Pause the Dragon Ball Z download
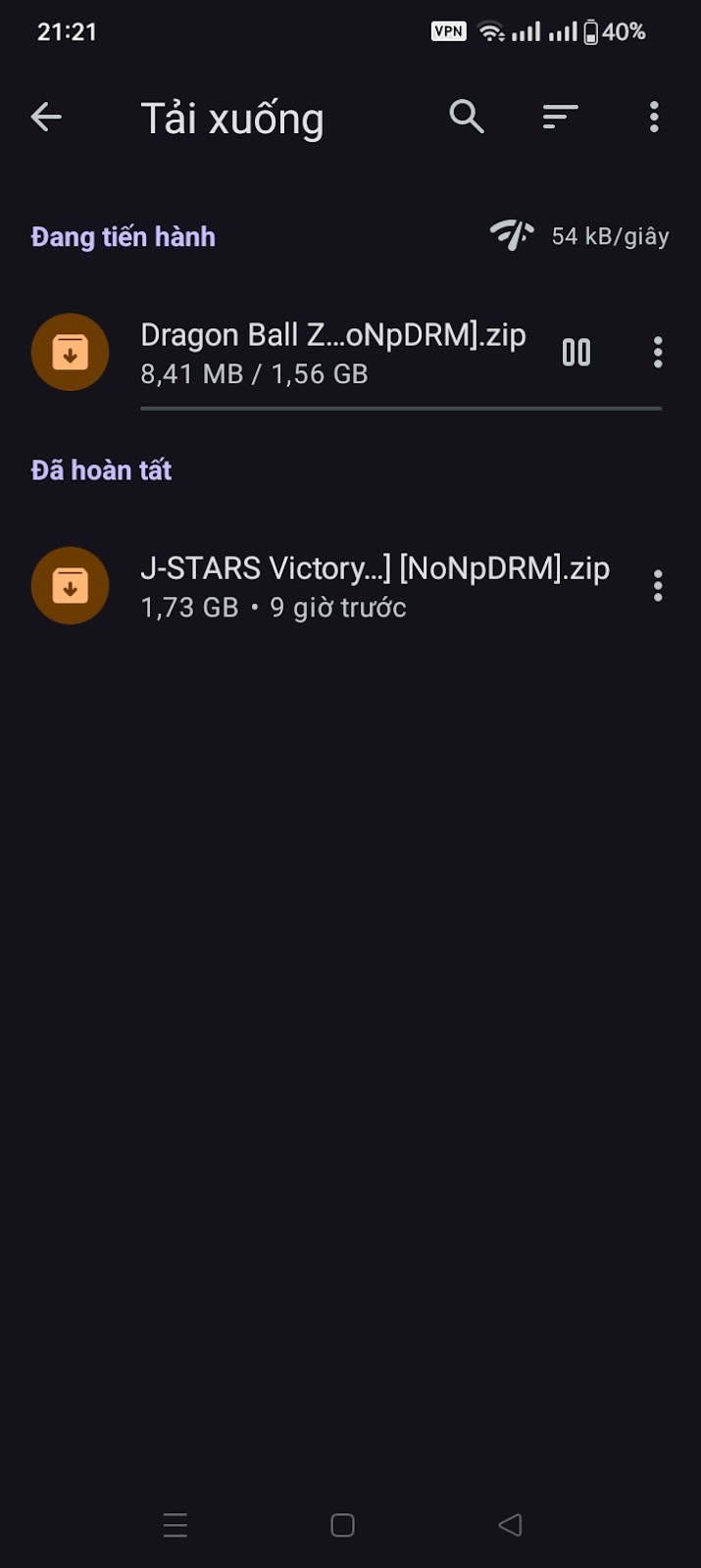 tap(576, 352)
